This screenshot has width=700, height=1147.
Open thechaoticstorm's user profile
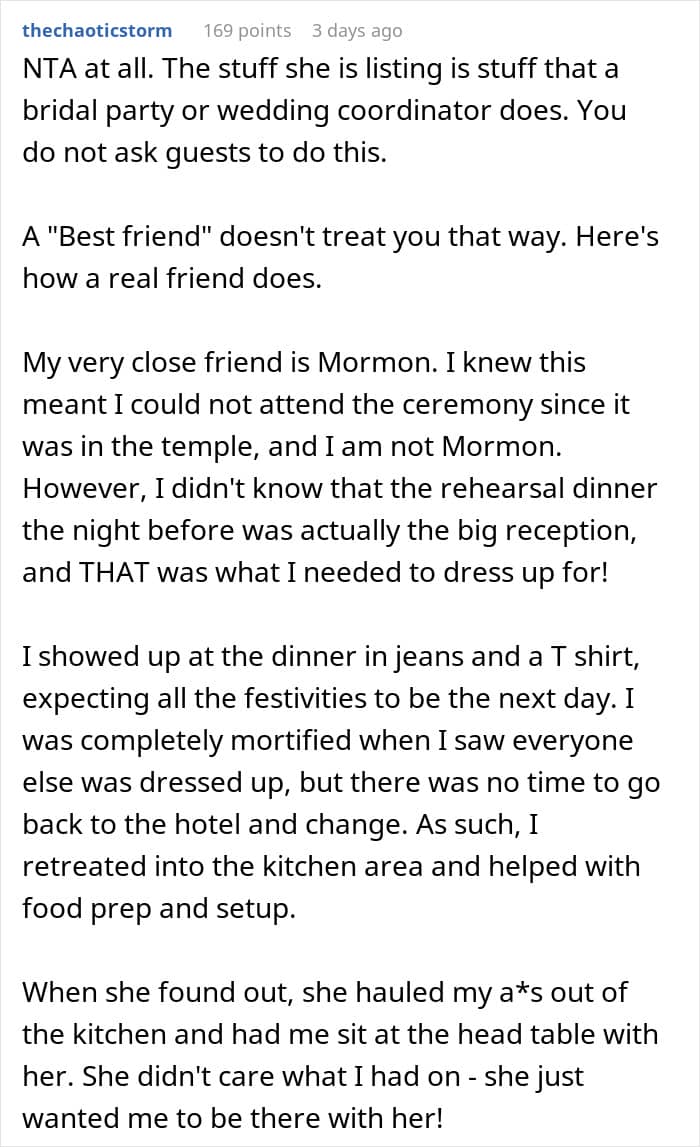coord(97,31)
